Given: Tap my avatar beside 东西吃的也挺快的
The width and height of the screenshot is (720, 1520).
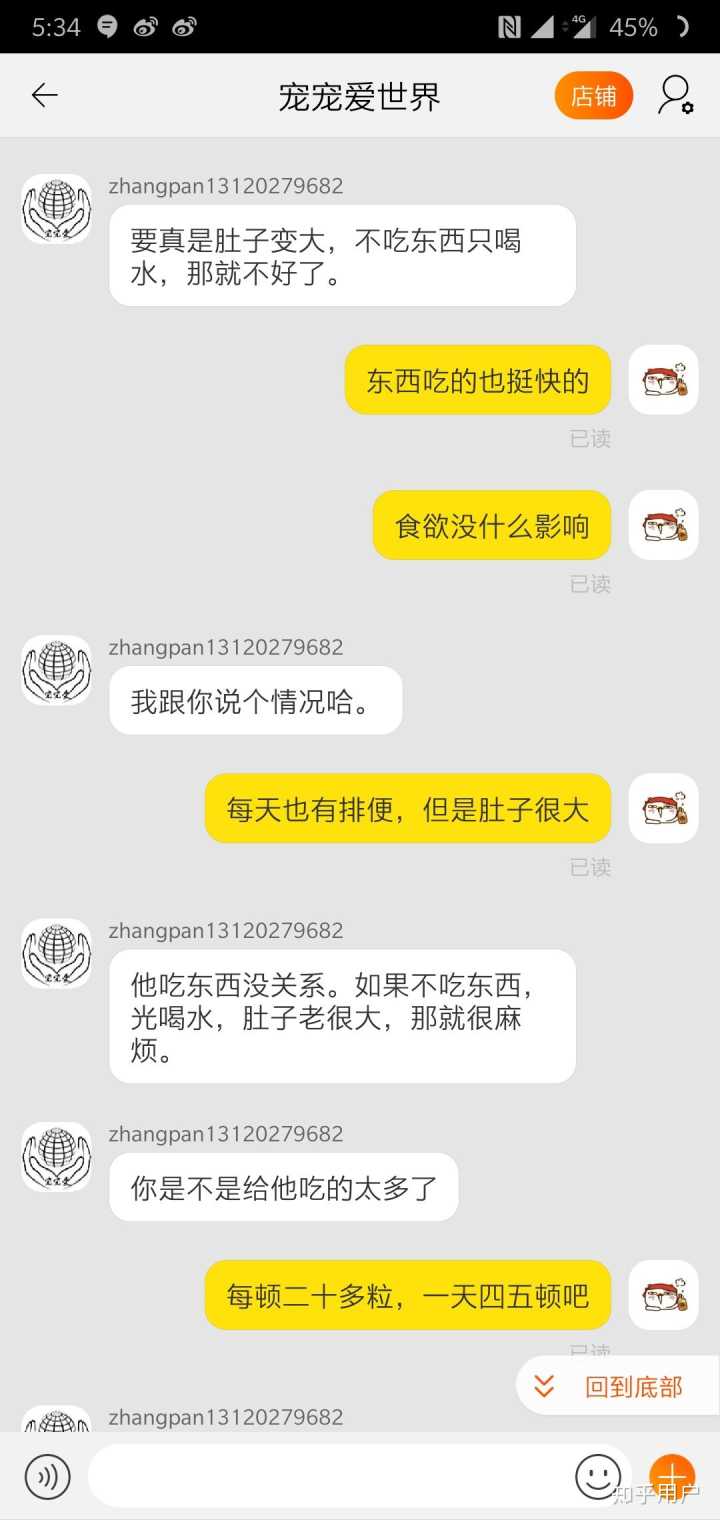Looking at the screenshot, I should click(x=663, y=380).
